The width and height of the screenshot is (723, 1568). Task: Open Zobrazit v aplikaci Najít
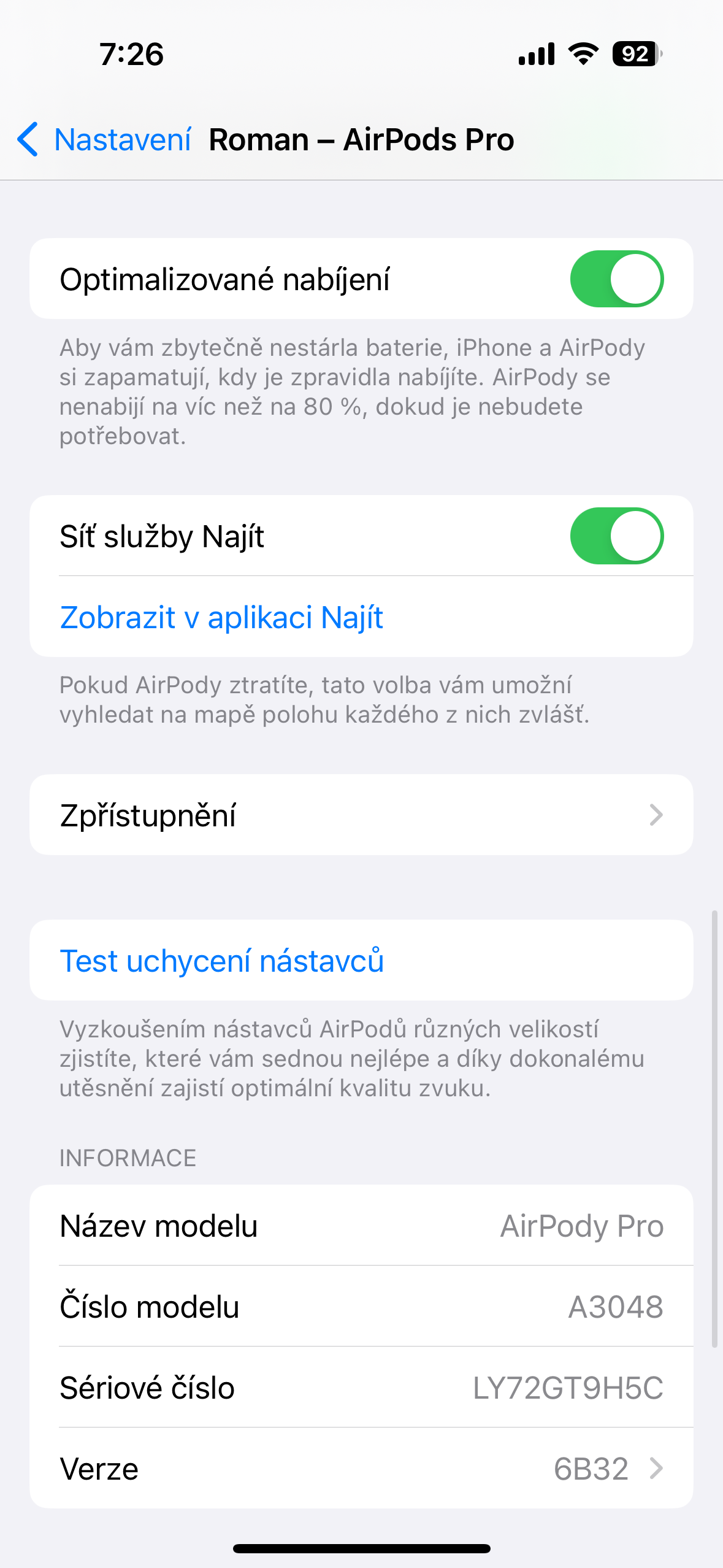[221, 617]
